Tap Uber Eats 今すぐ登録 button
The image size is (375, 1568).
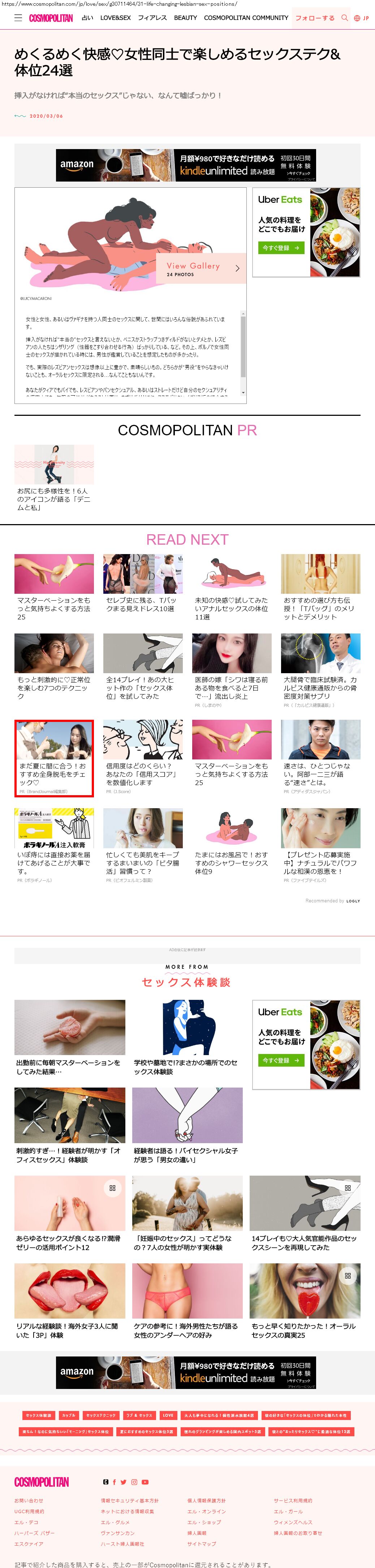(x=281, y=248)
